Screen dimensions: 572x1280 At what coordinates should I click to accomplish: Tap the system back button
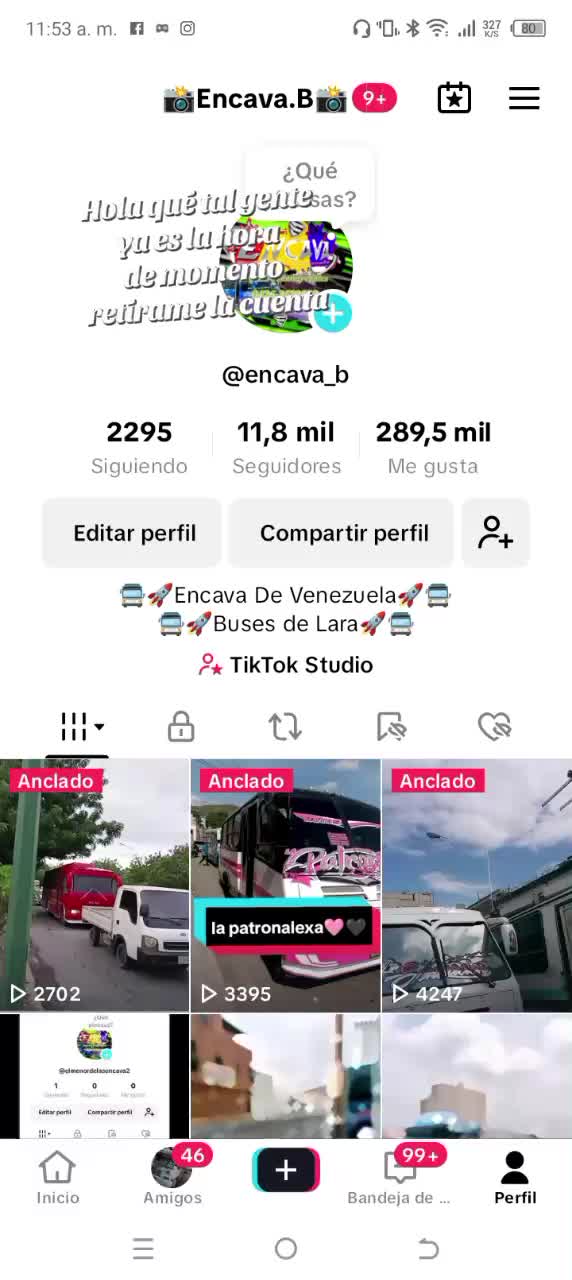tap(428, 1248)
